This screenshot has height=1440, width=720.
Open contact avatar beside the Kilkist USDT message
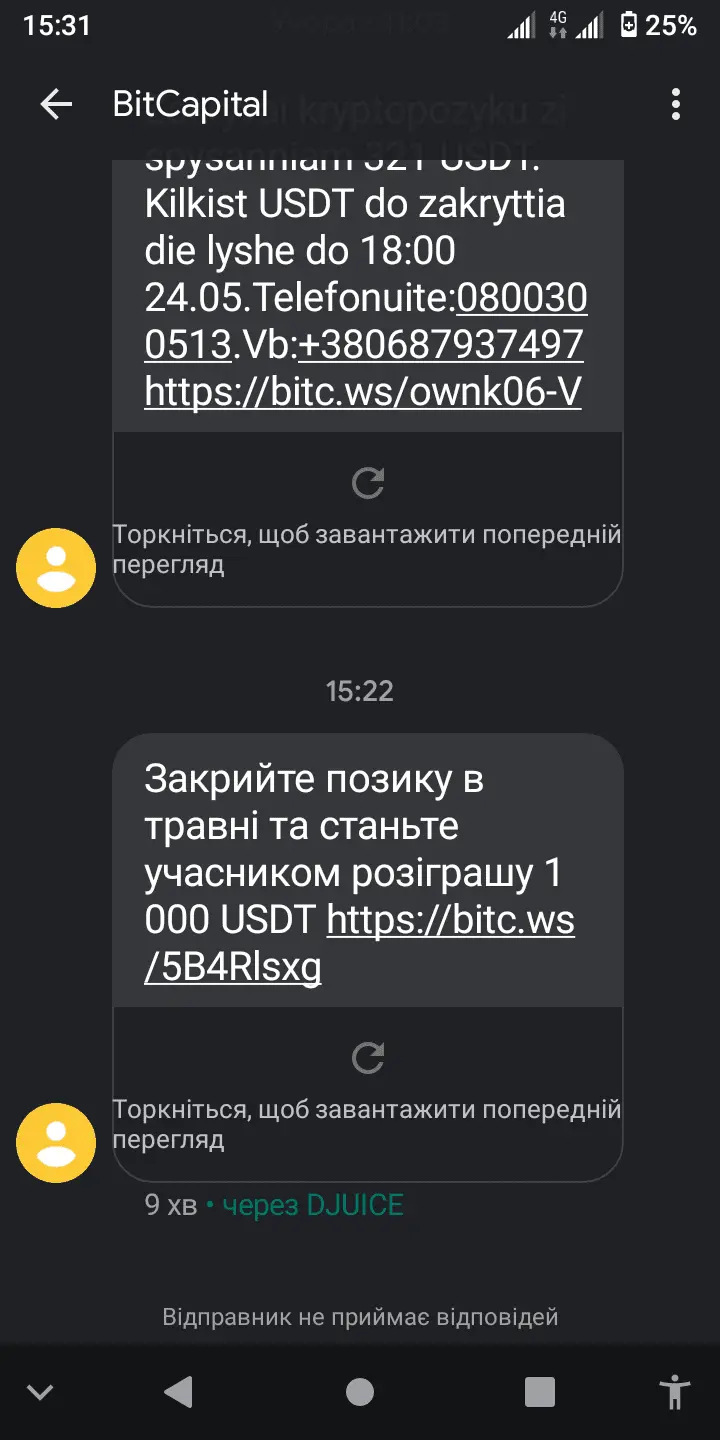click(x=56, y=567)
